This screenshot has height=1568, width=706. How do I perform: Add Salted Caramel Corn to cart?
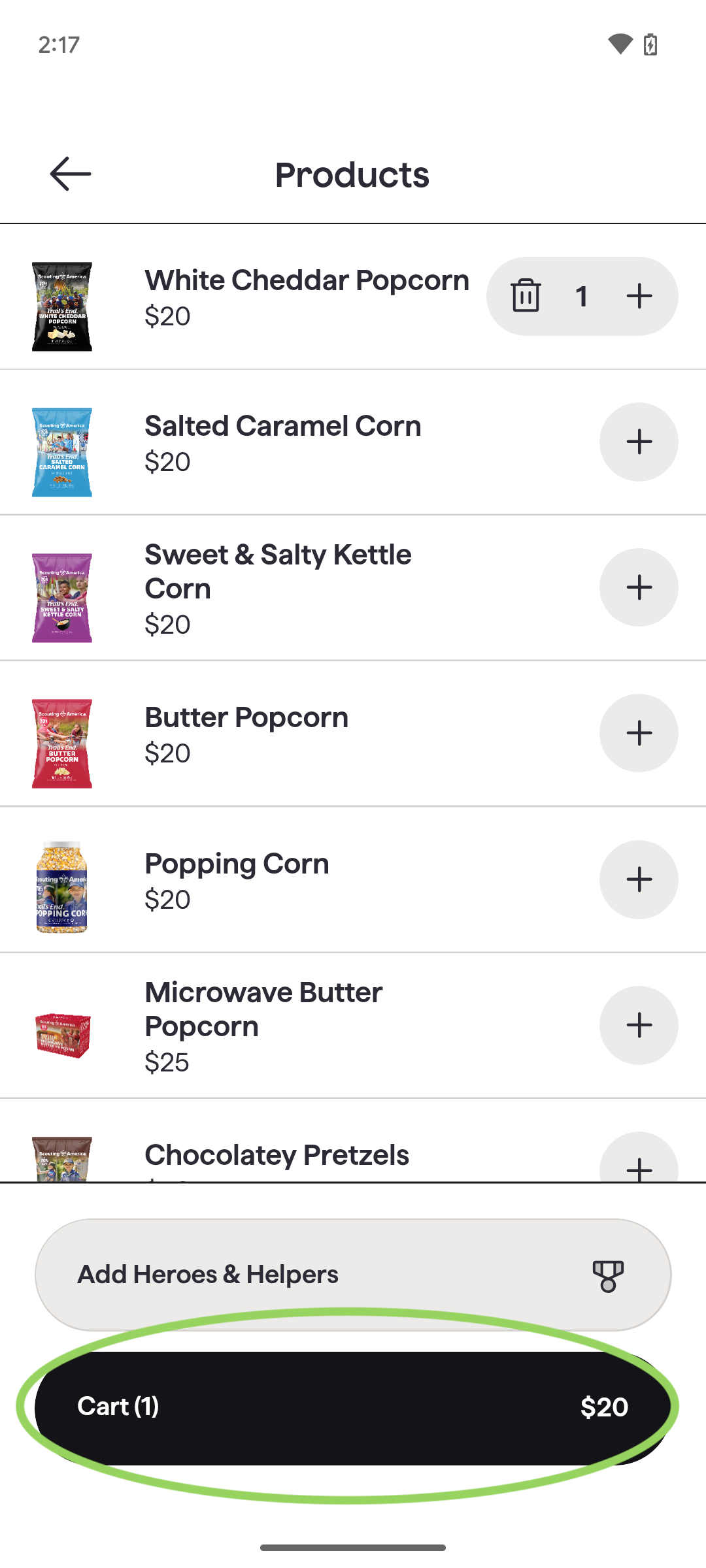(x=639, y=442)
